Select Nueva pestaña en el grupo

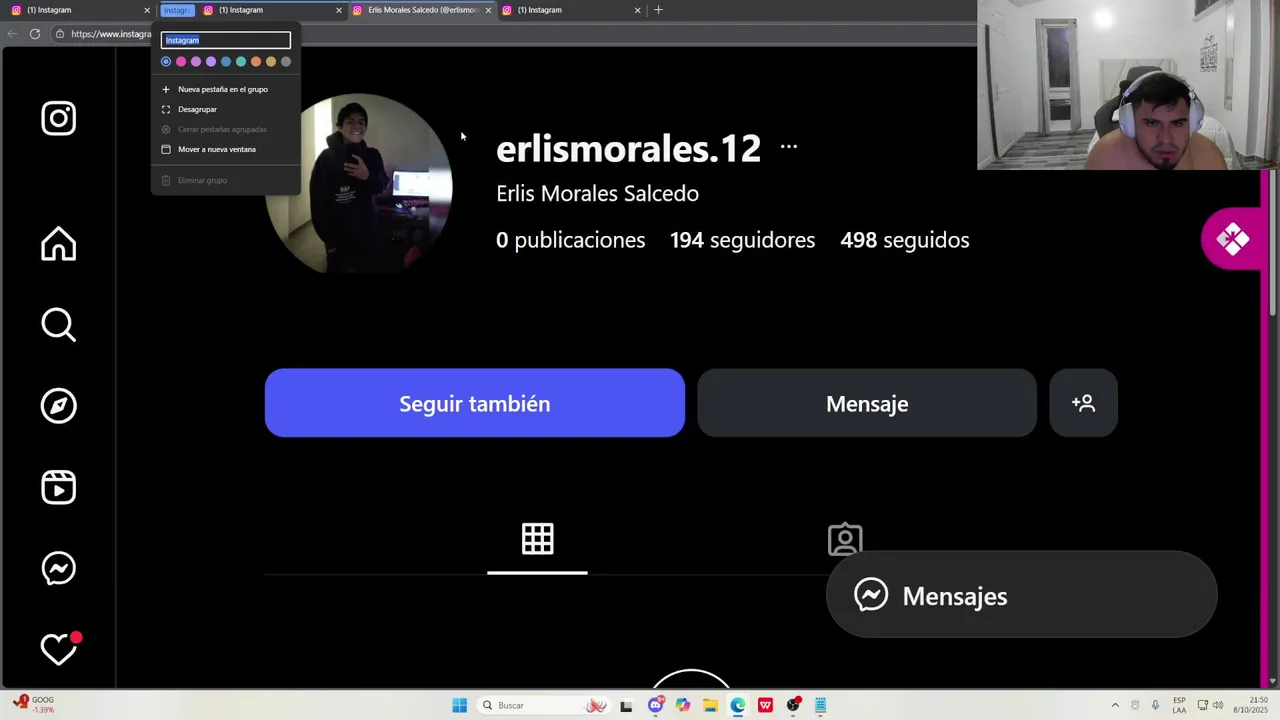pos(222,89)
